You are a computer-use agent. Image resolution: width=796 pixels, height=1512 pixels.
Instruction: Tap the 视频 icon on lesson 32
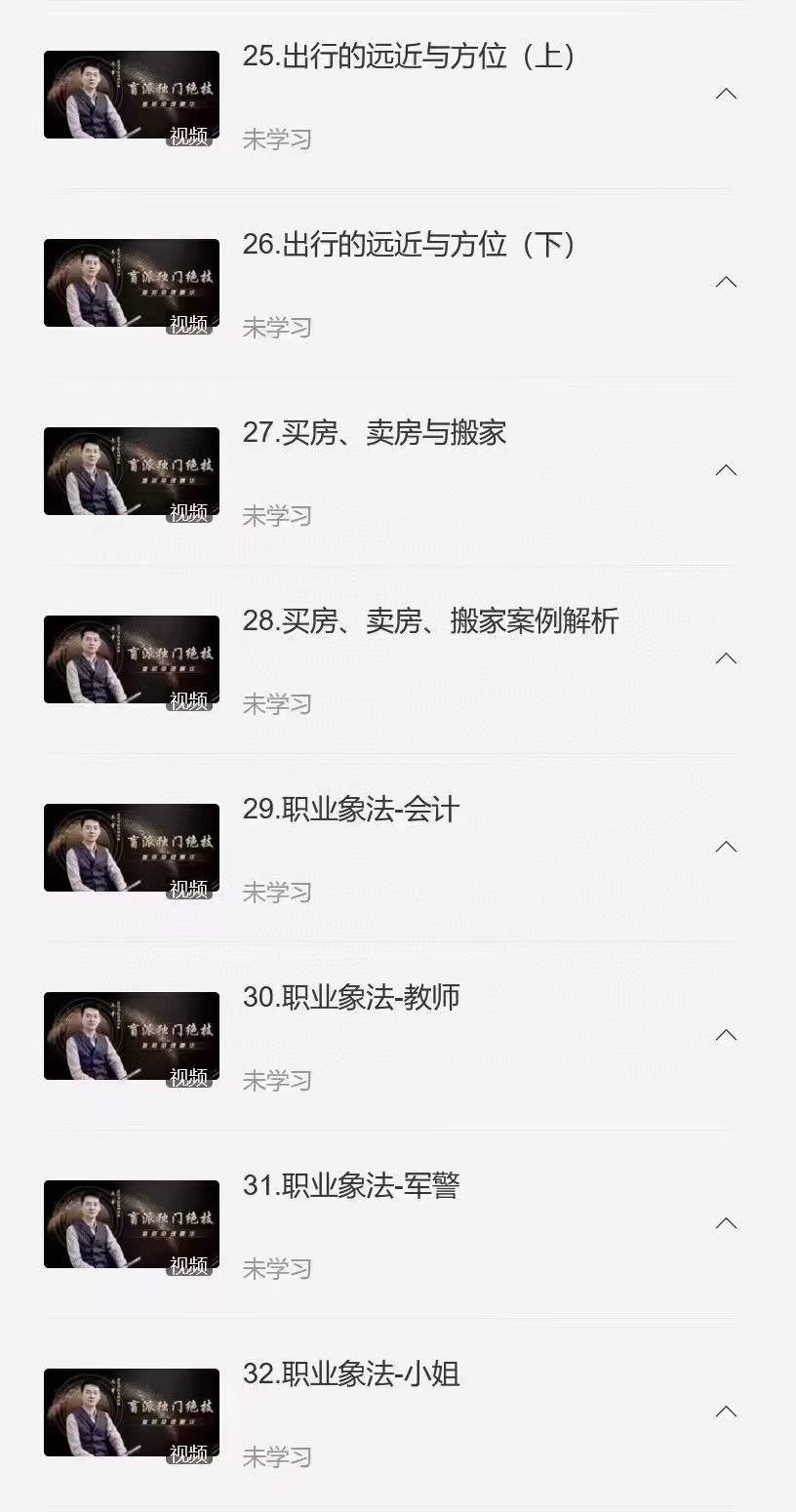pos(189,1453)
